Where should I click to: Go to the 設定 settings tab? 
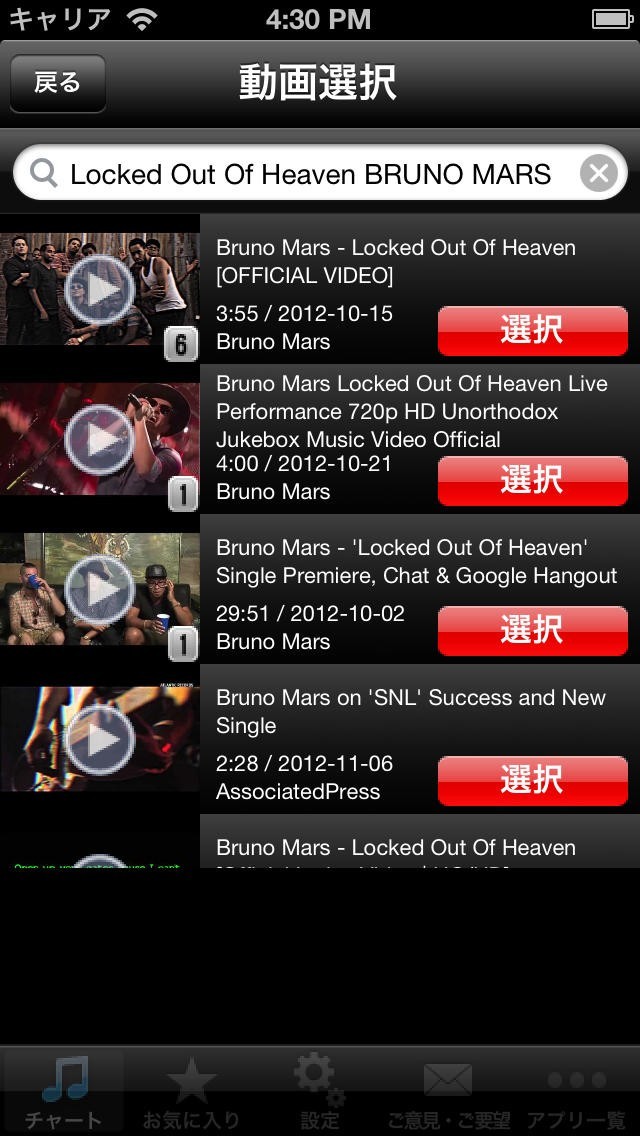[320, 1091]
